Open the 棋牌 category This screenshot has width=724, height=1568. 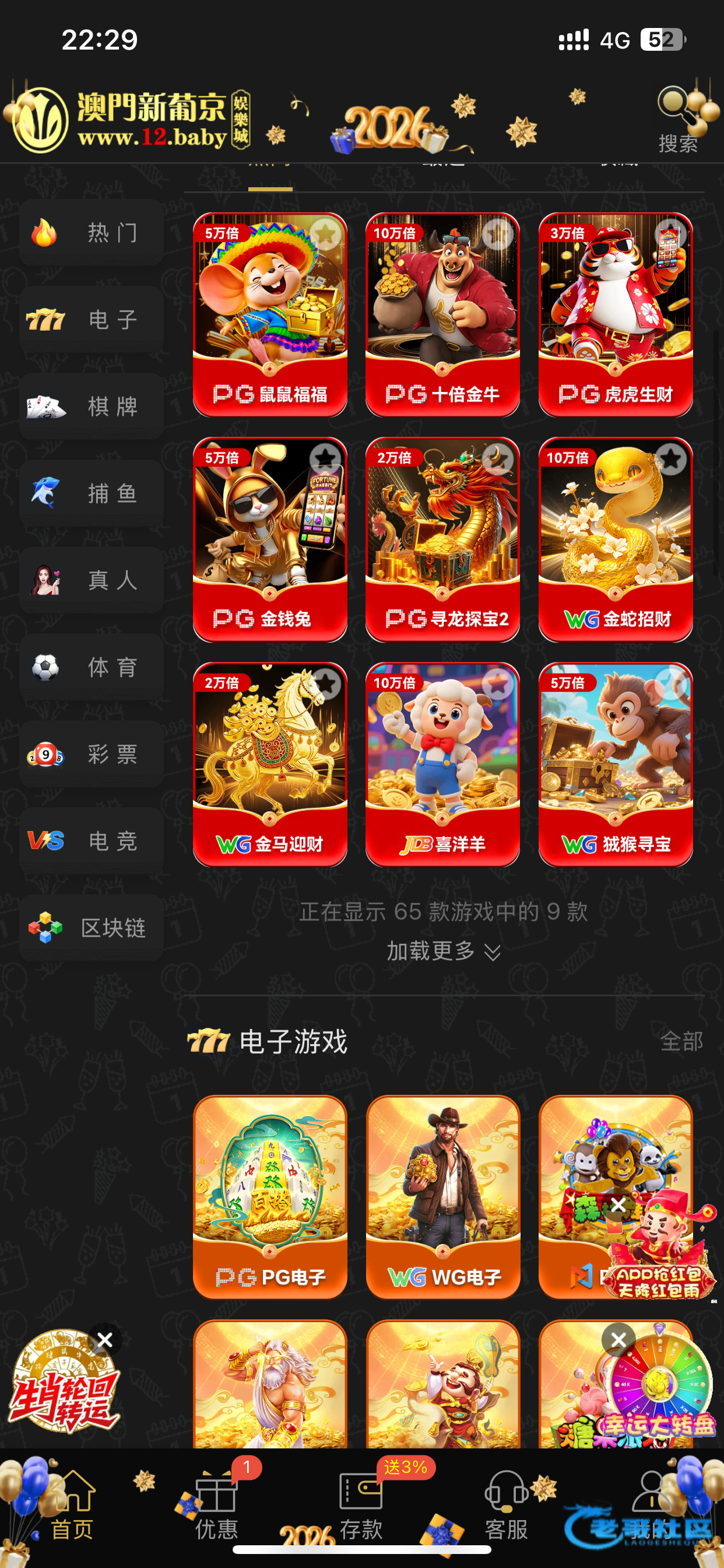[x=92, y=406]
